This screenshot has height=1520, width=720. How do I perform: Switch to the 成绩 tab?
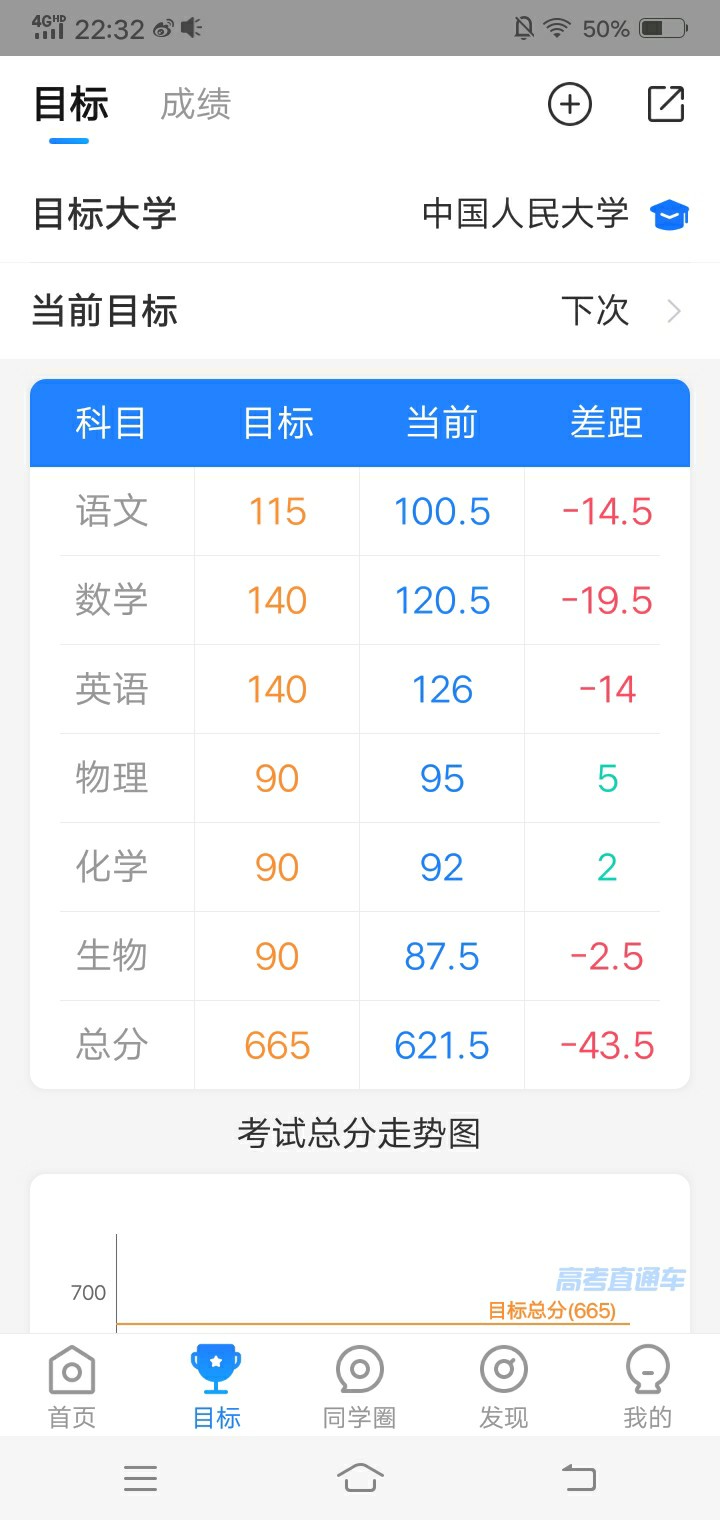click(x=196, y=105)
